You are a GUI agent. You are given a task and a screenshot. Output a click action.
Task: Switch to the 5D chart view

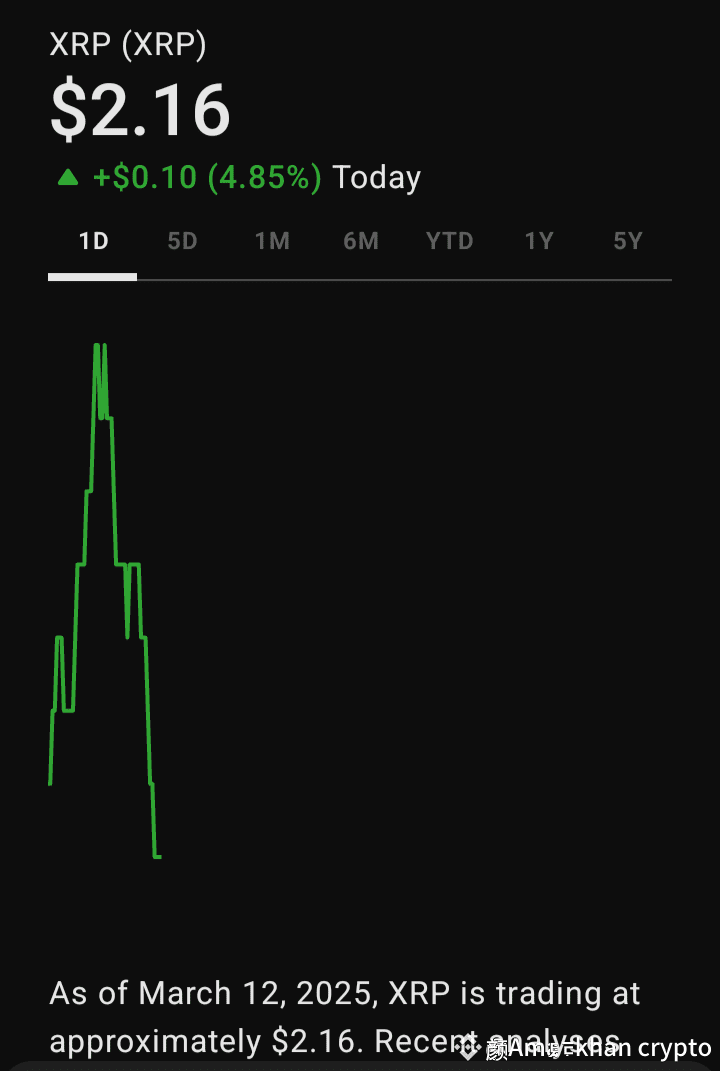(x=182, y=242)
